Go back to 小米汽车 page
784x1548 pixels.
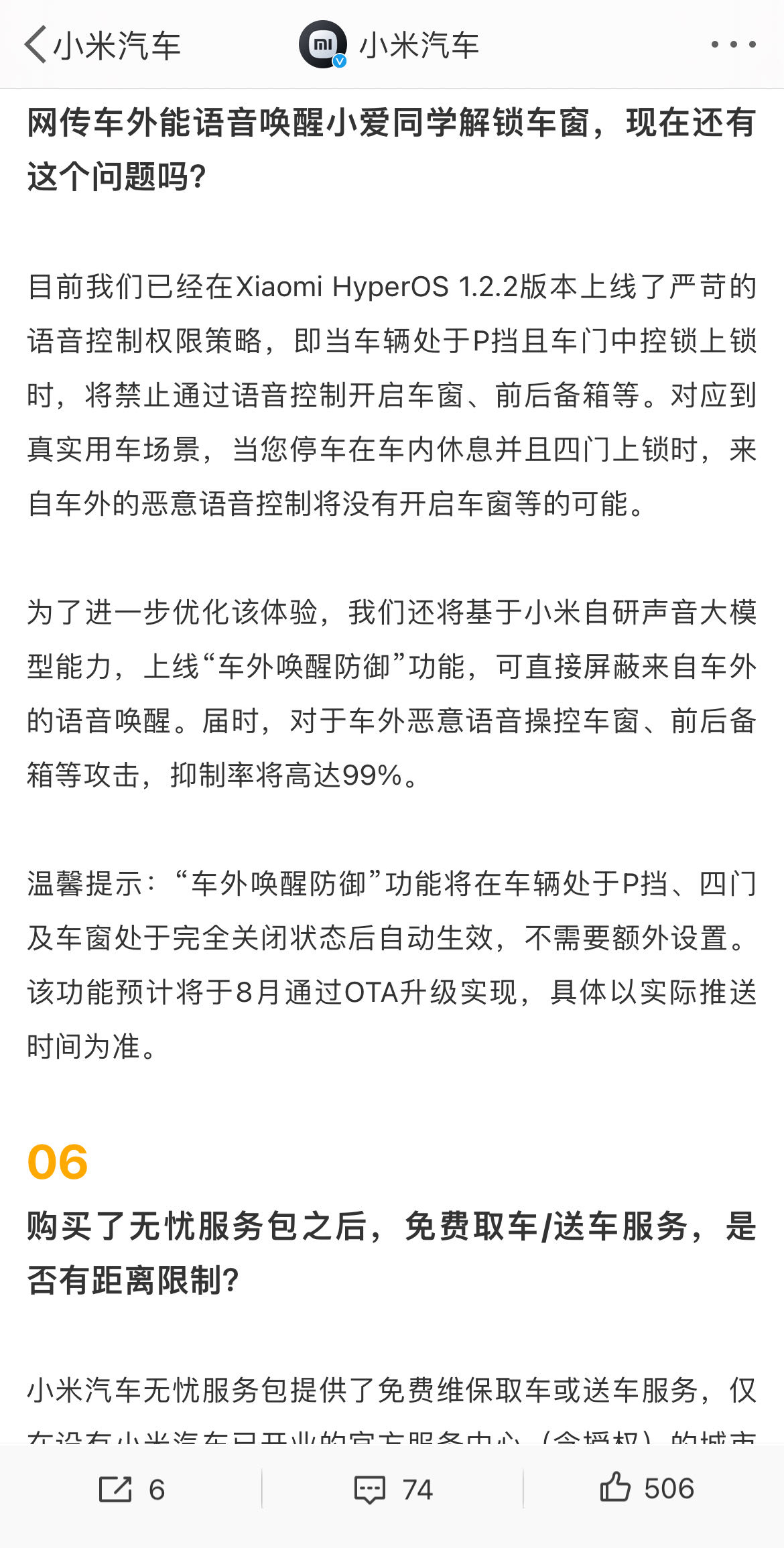pyautogui.click(x=102, y=45)
